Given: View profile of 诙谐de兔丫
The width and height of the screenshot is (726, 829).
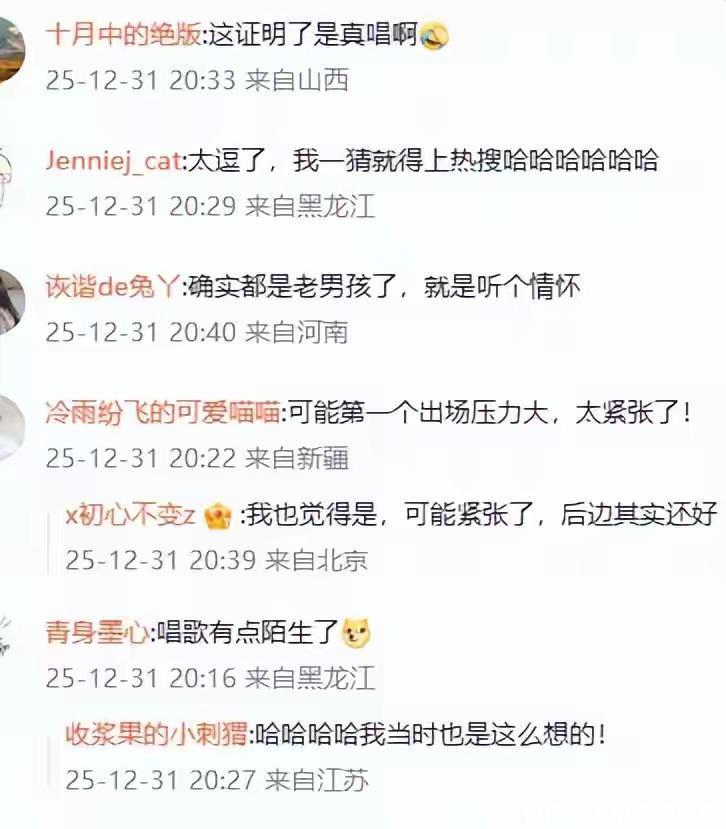Looking at the screenshot, I should coord(114,287).
